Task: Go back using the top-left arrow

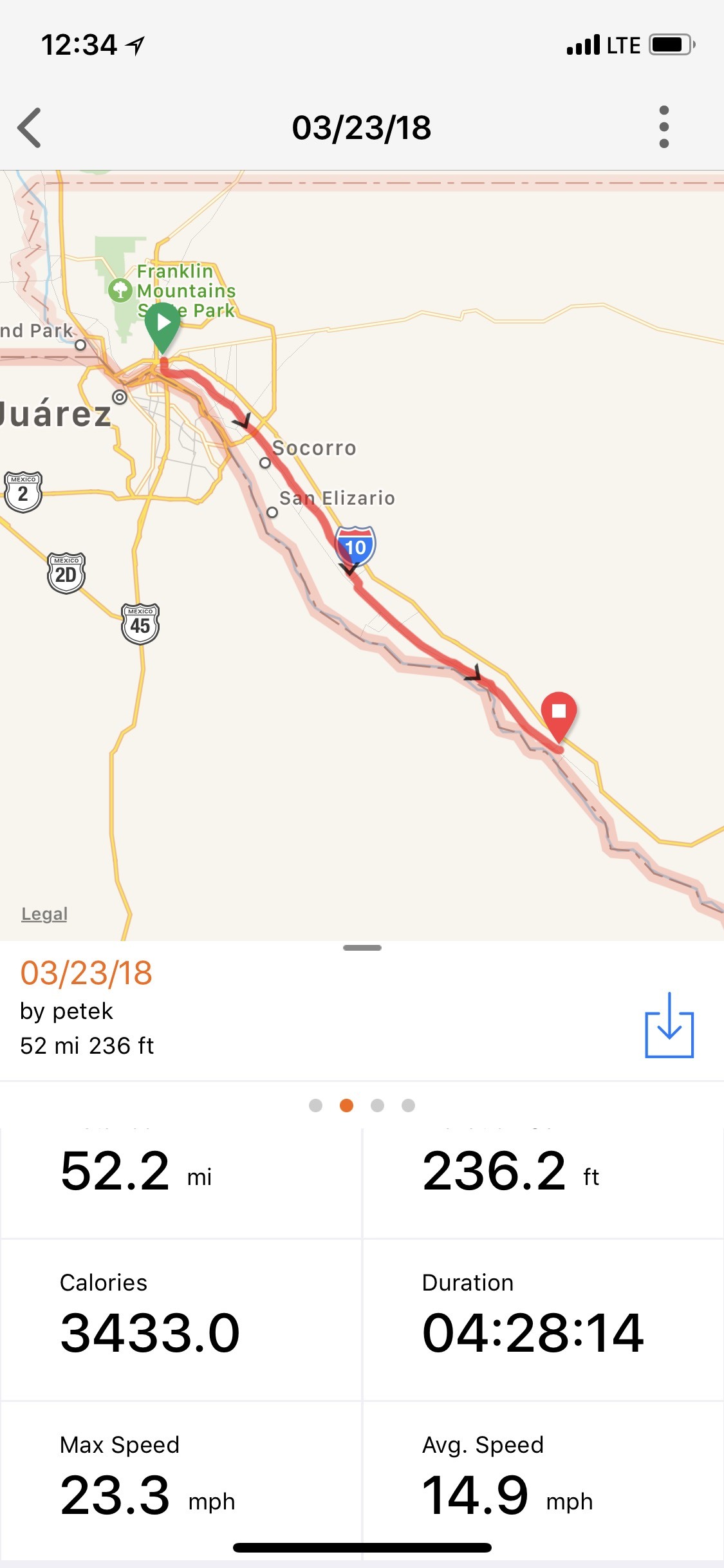Action: 30,127
